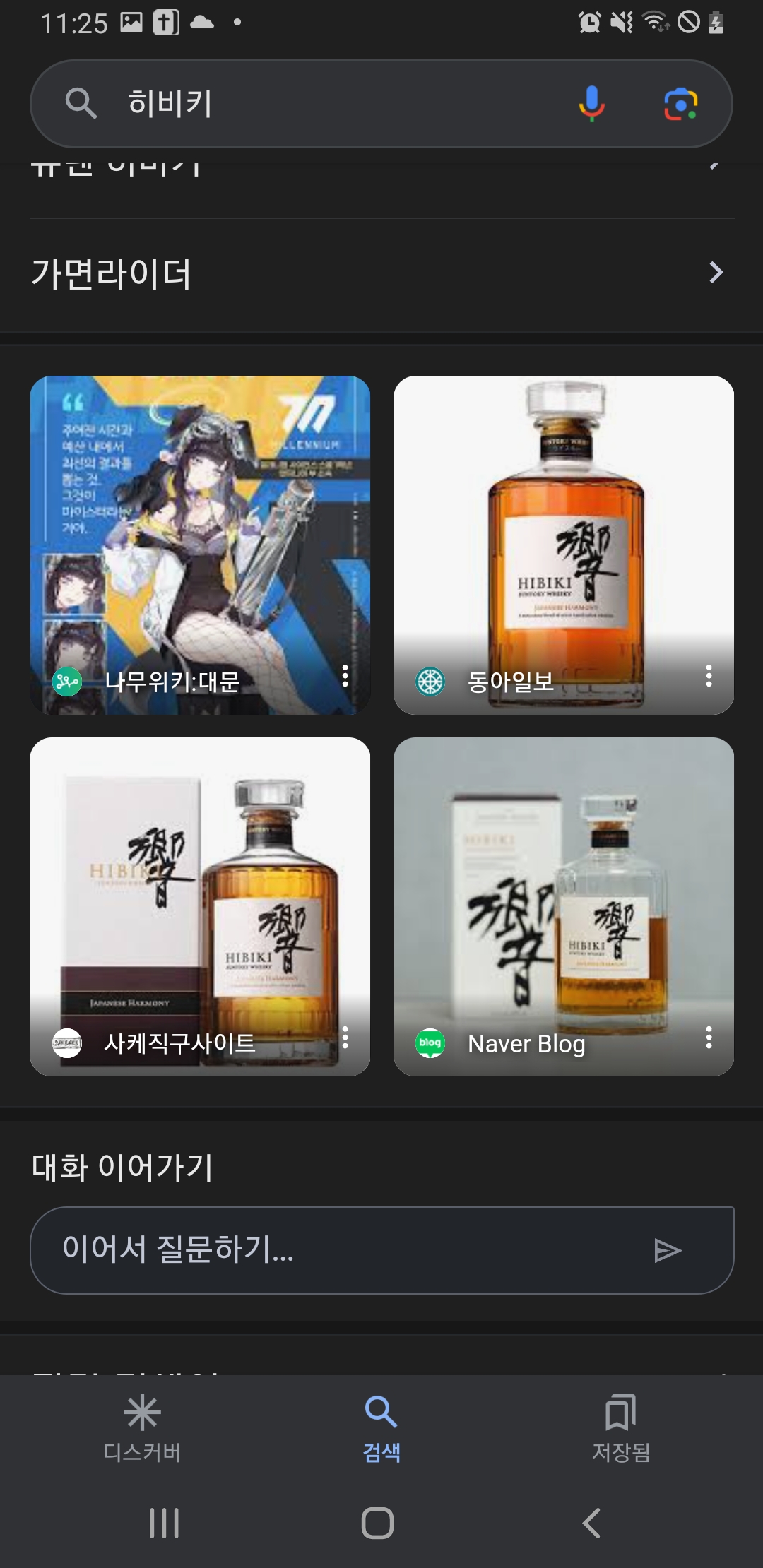The image size is (763, 1568).
Task: Open the 사케직구사이트 image result
Action: (x=200, y=906)
